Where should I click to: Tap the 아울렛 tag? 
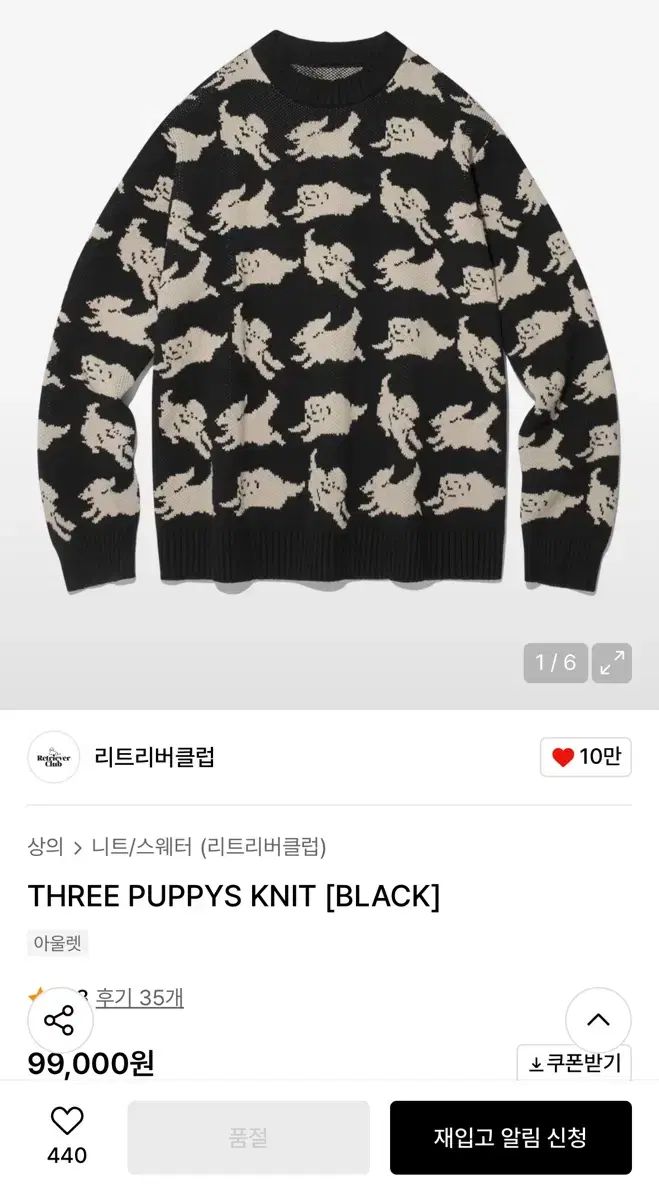click(58, 943)
